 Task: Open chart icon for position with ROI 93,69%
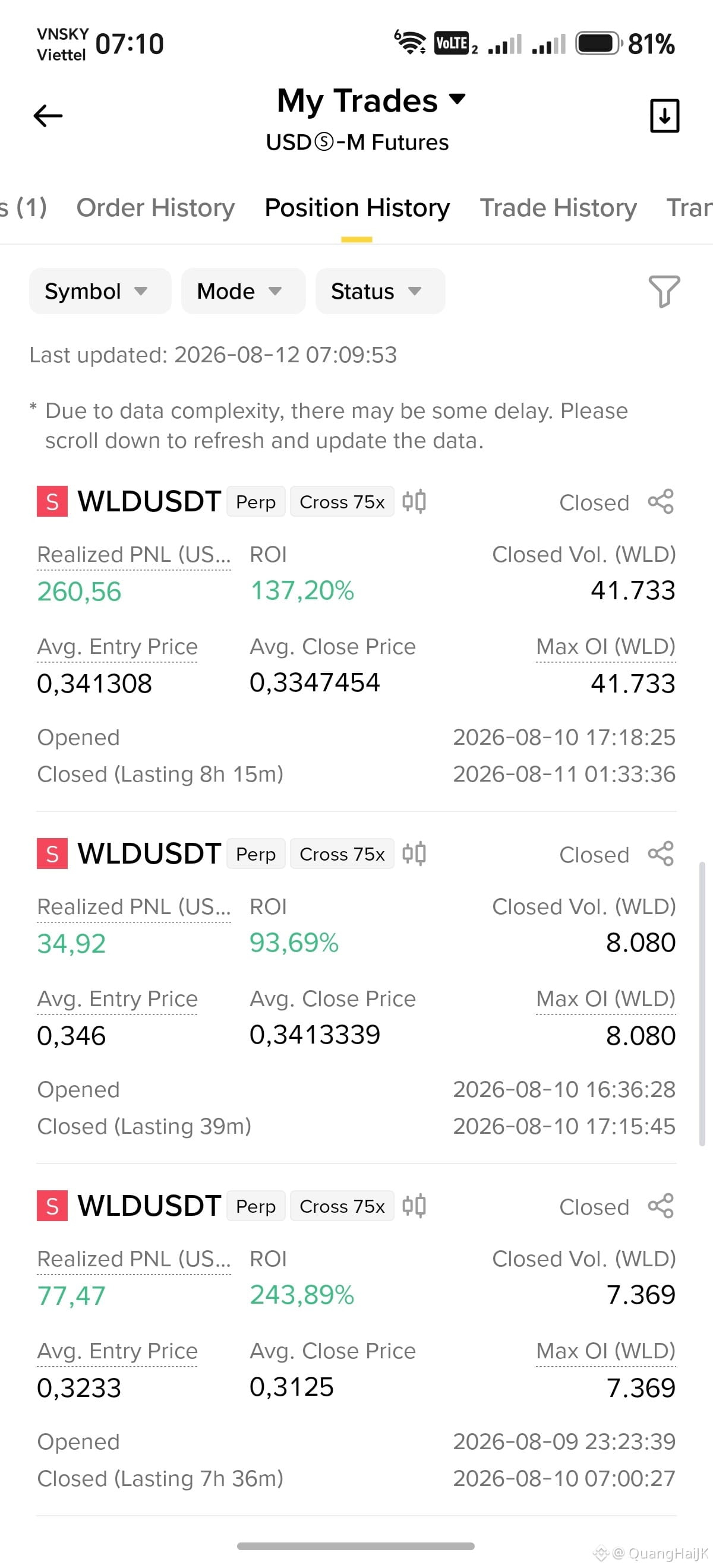[414, 853]
